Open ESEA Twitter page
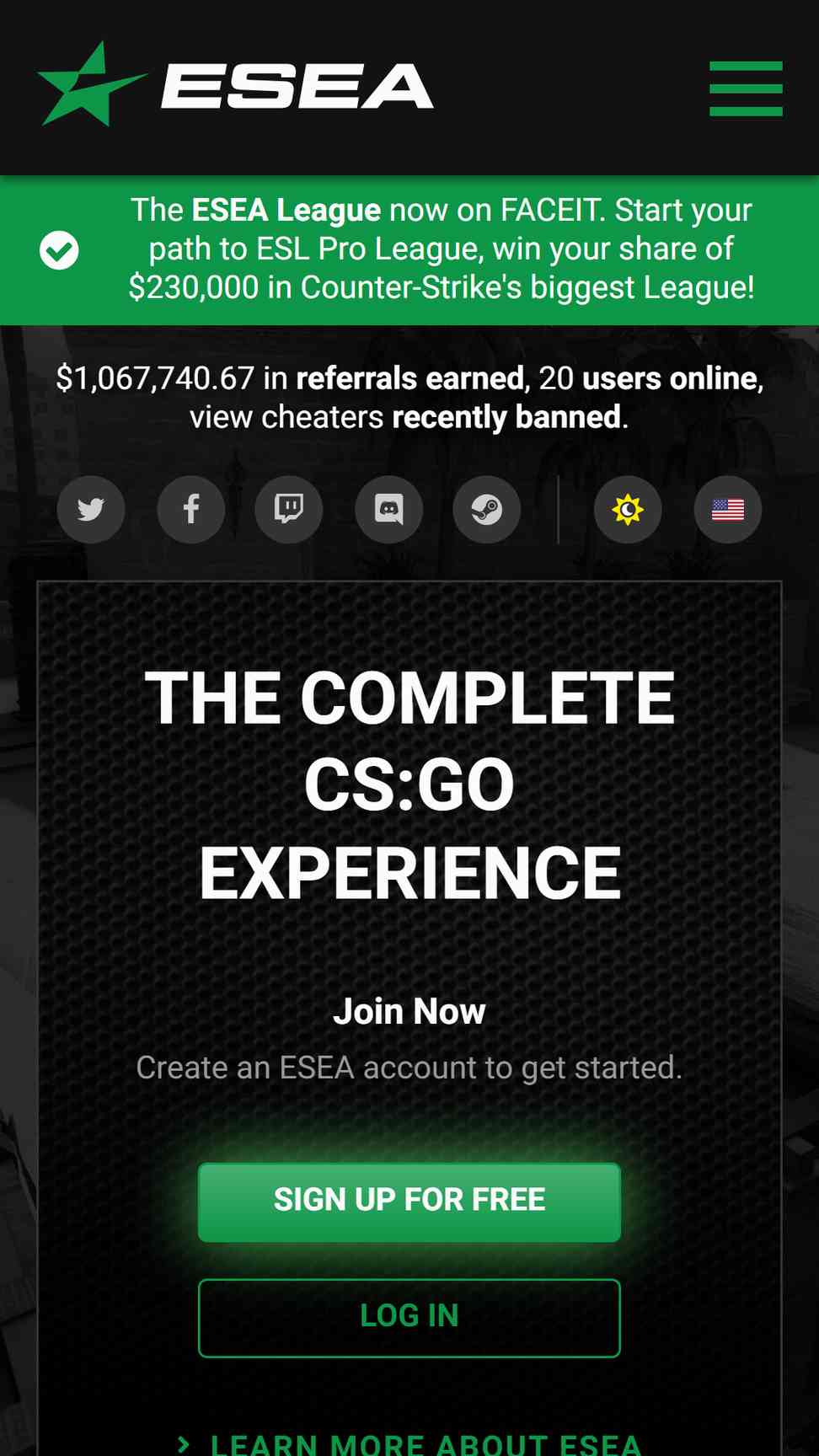 click(x=91, y=509)
